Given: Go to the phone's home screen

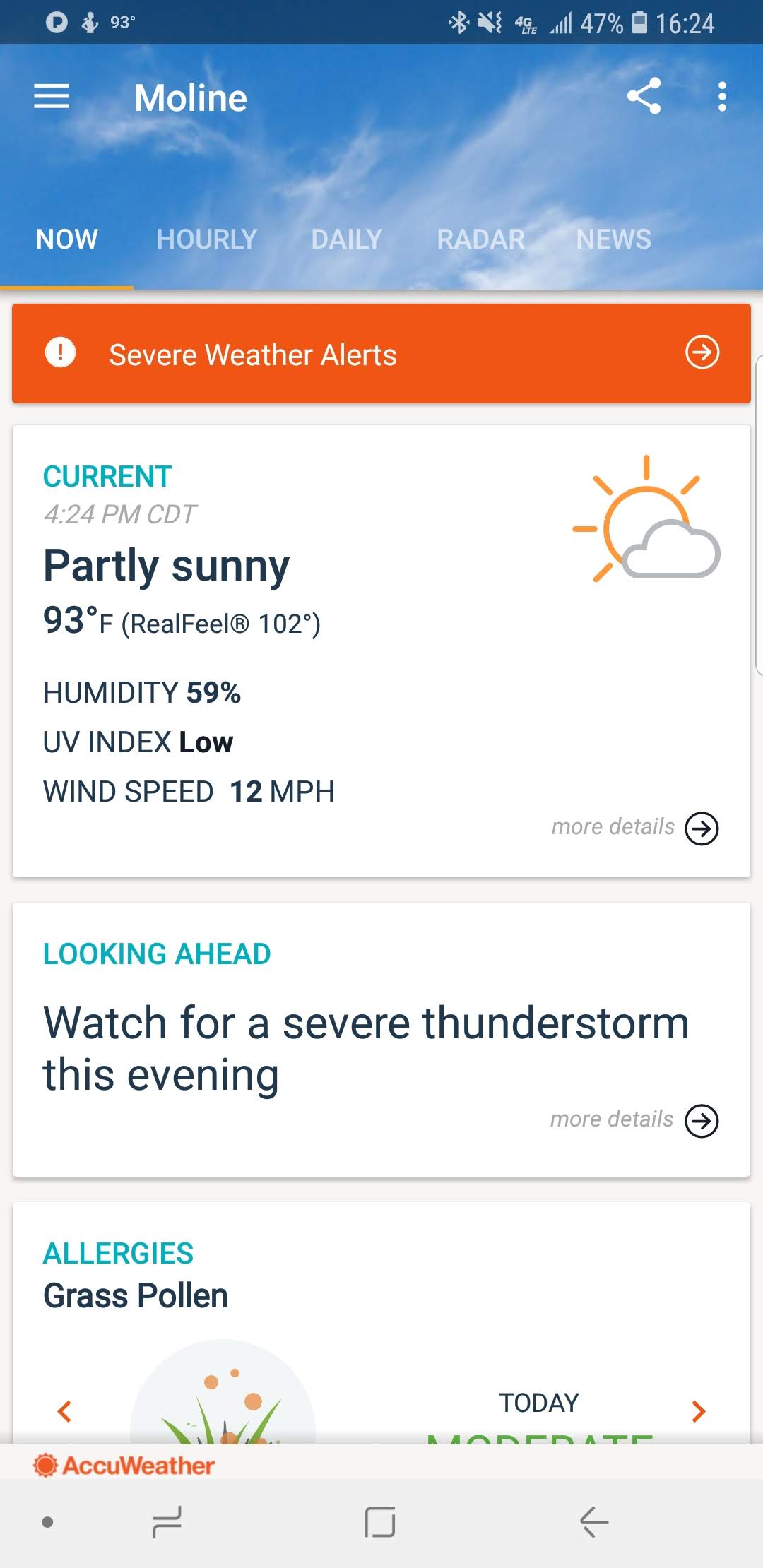Looking at the screenshot, I should [x=380, y=1521].
